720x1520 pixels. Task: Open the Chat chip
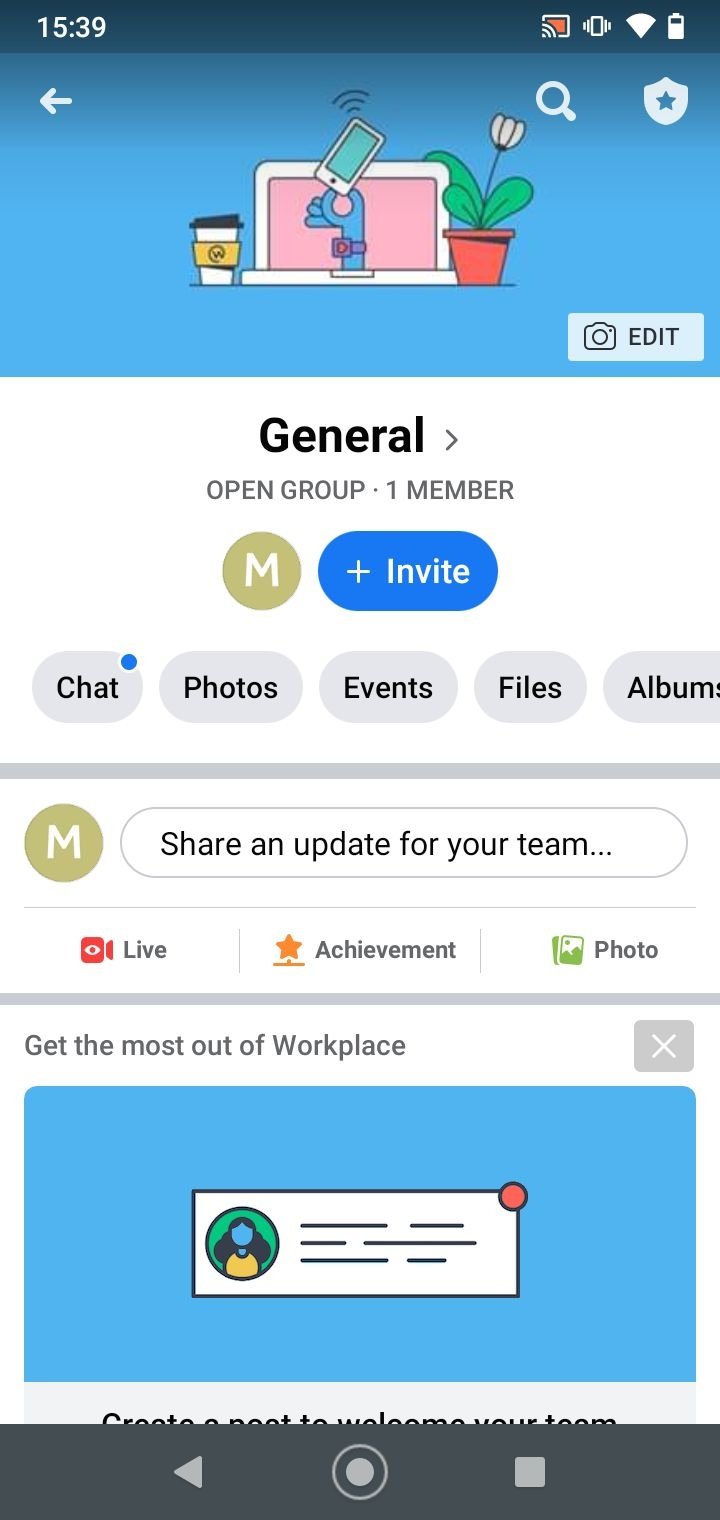pyautogui.click(x=87, y=687)
